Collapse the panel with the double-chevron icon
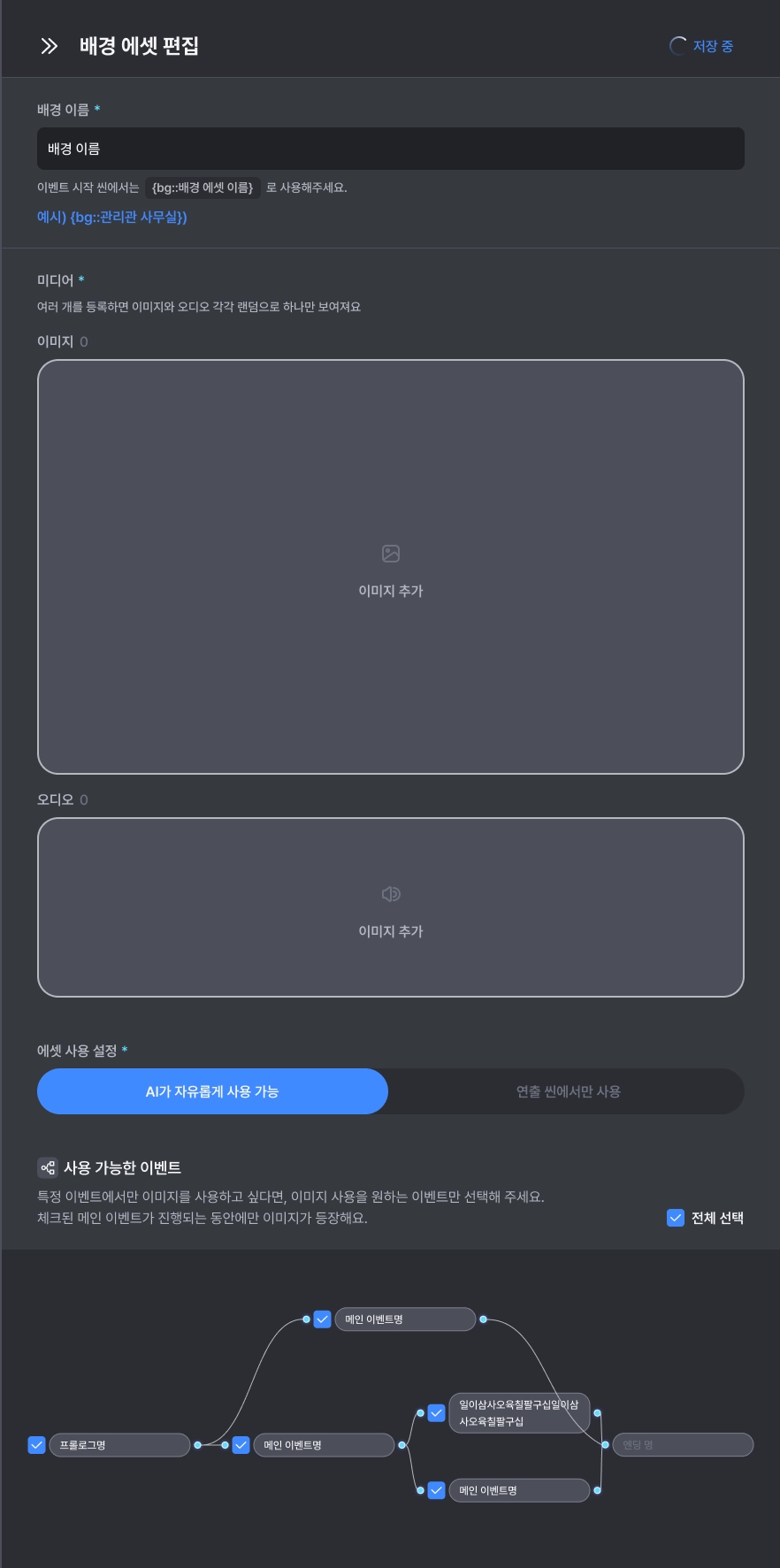Screen dimensions: 780x1568 coord(50,46)
